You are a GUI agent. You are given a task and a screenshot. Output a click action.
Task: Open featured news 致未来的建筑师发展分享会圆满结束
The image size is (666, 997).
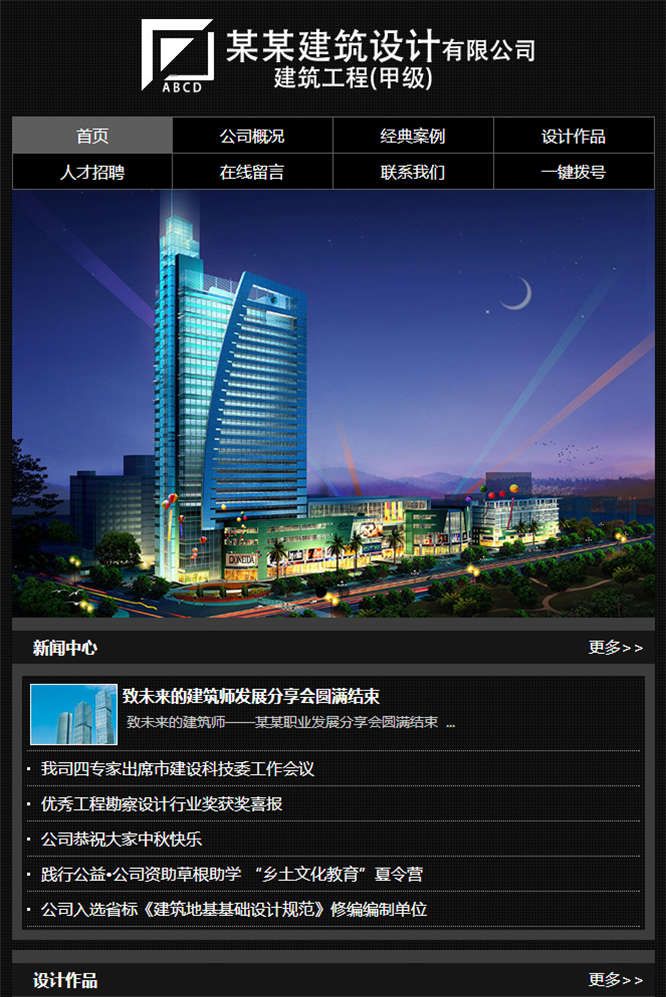point(251,697)
